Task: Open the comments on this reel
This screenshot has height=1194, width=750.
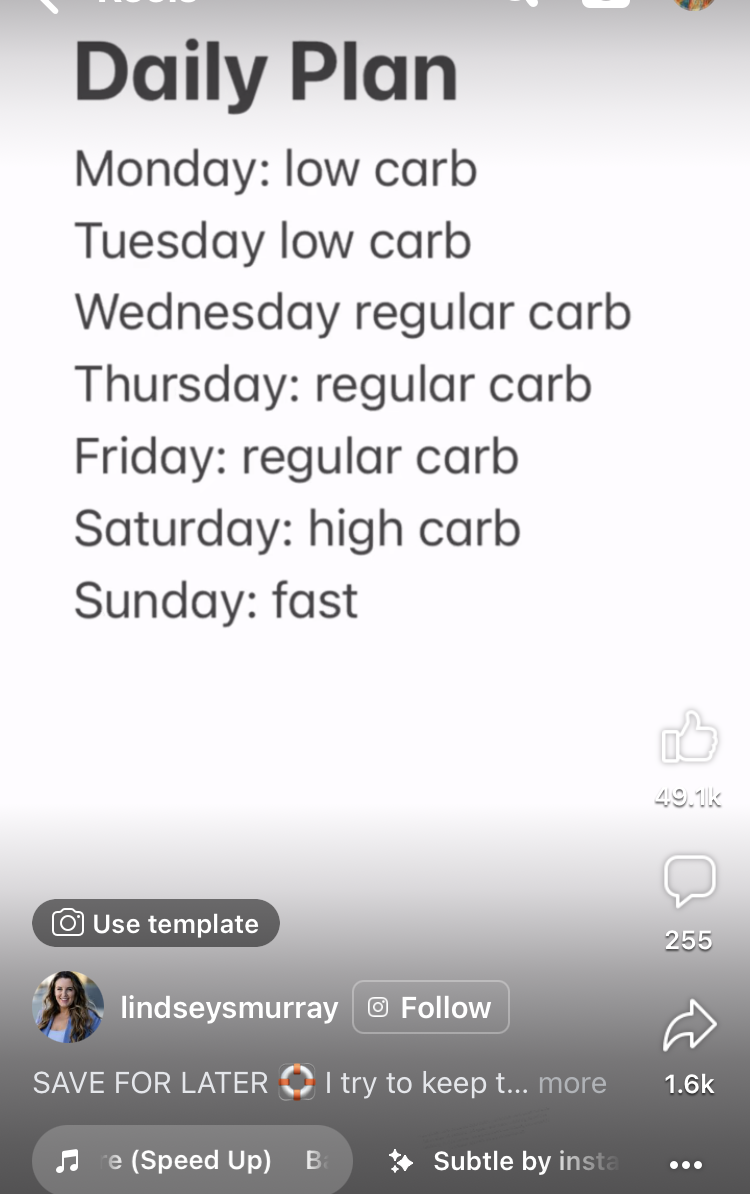Action: [689, 882]
